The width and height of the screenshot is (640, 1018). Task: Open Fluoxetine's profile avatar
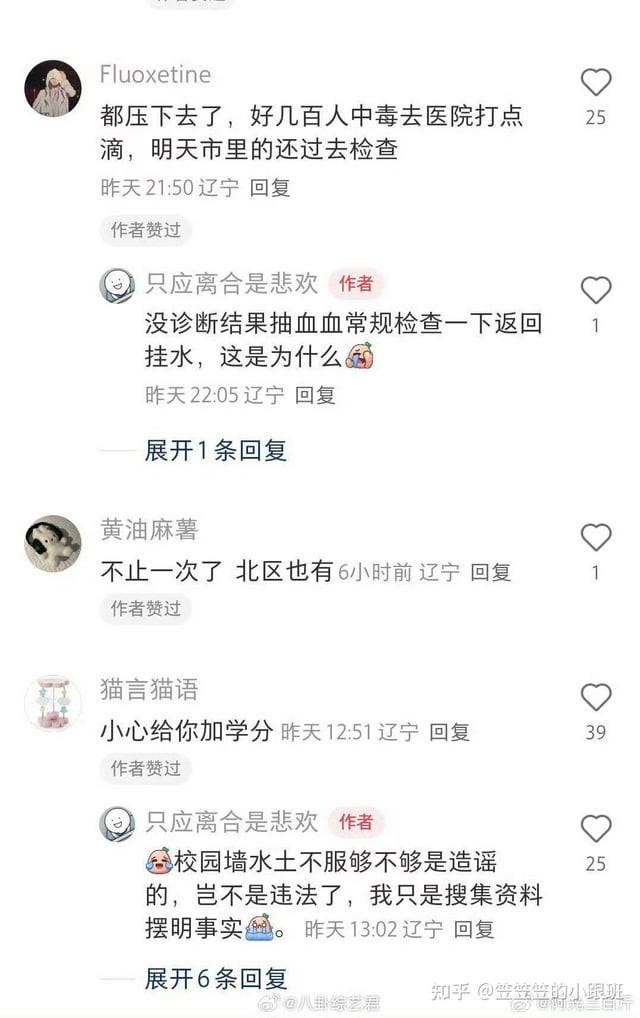(x=52, y=88)
